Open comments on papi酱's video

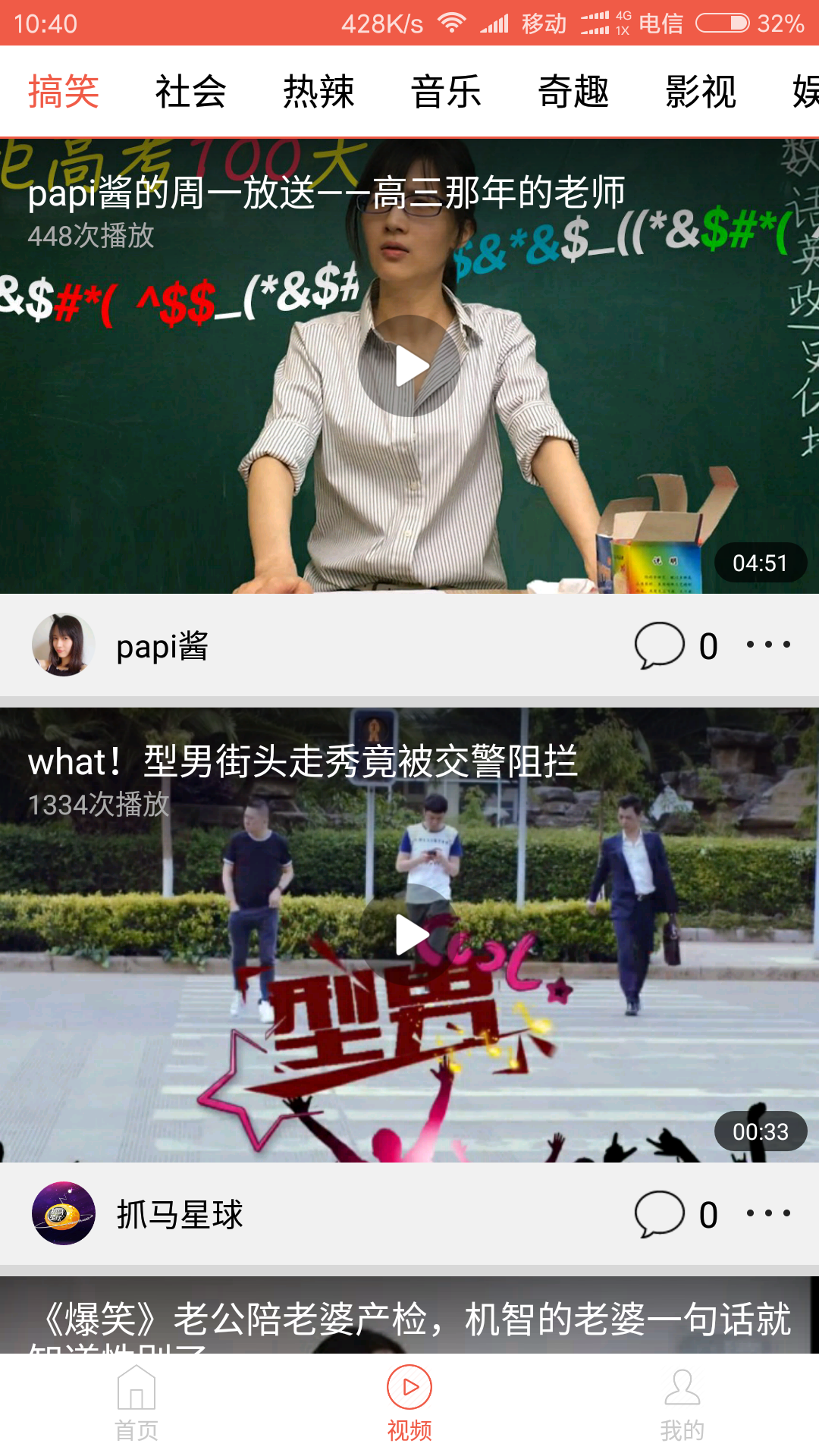coord(676,645)
